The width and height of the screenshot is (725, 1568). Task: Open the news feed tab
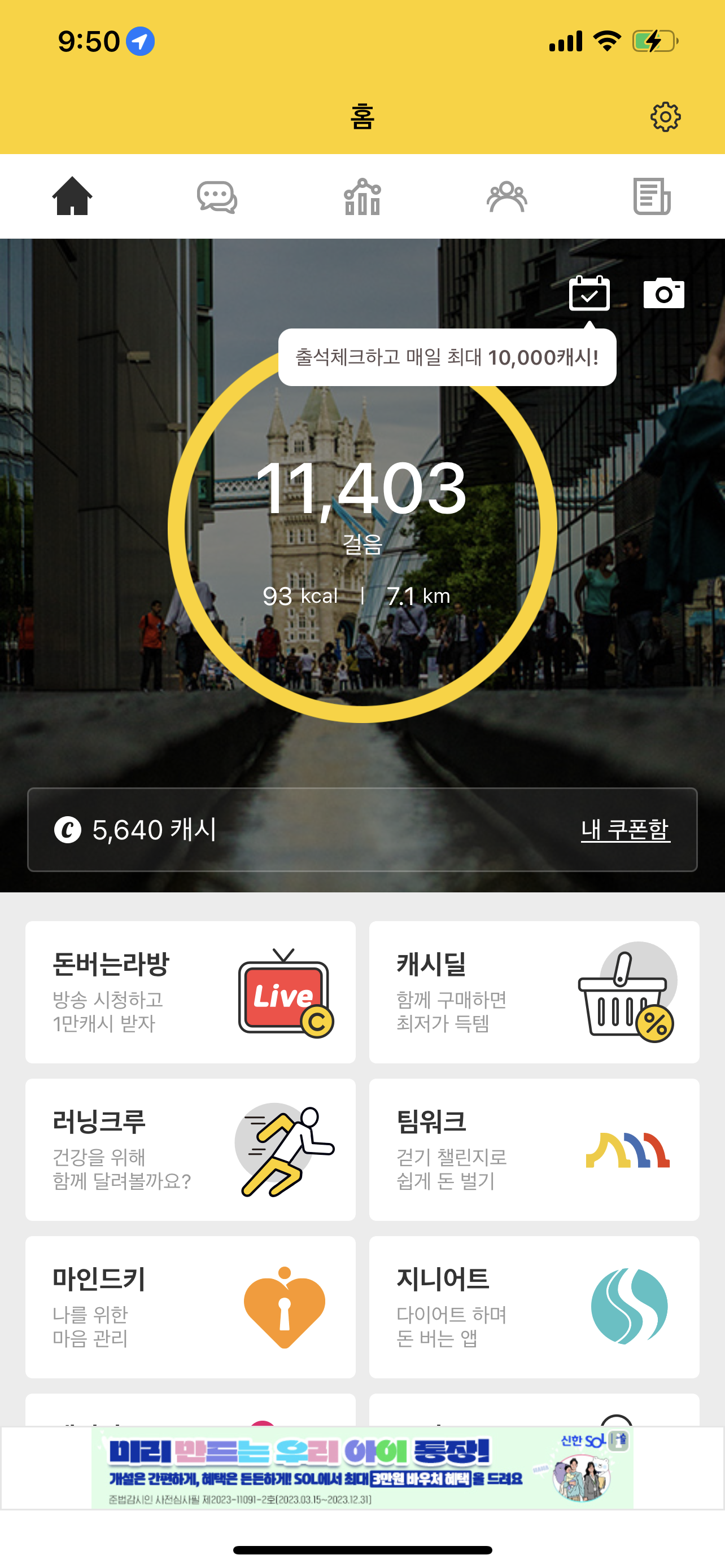tap(652, 196)
